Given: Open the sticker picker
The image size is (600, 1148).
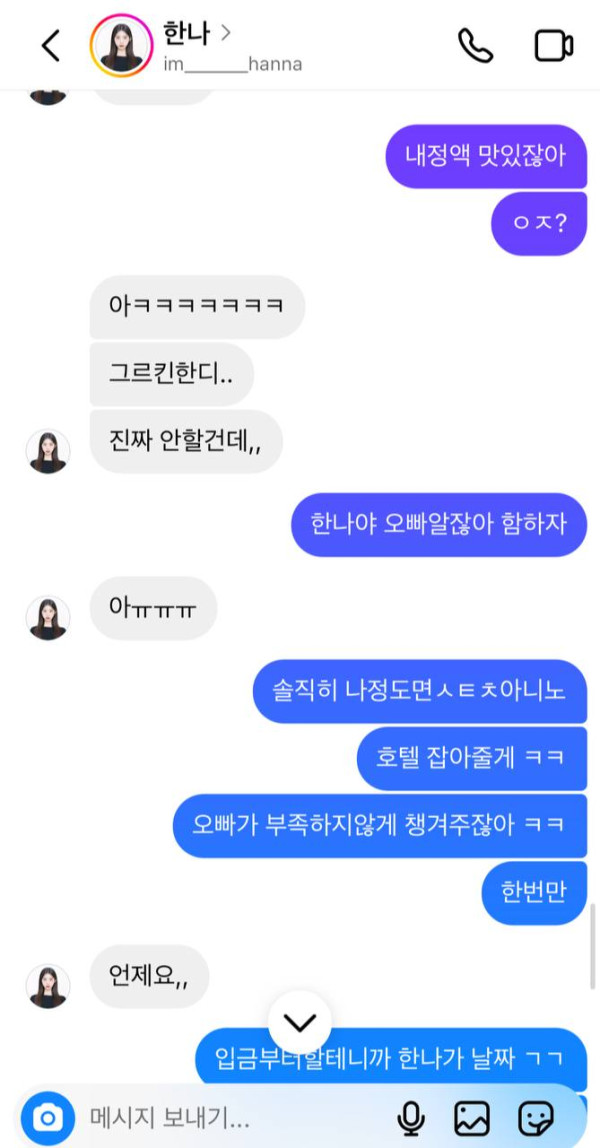Looking at the screenshot, I should (536, 1117).
